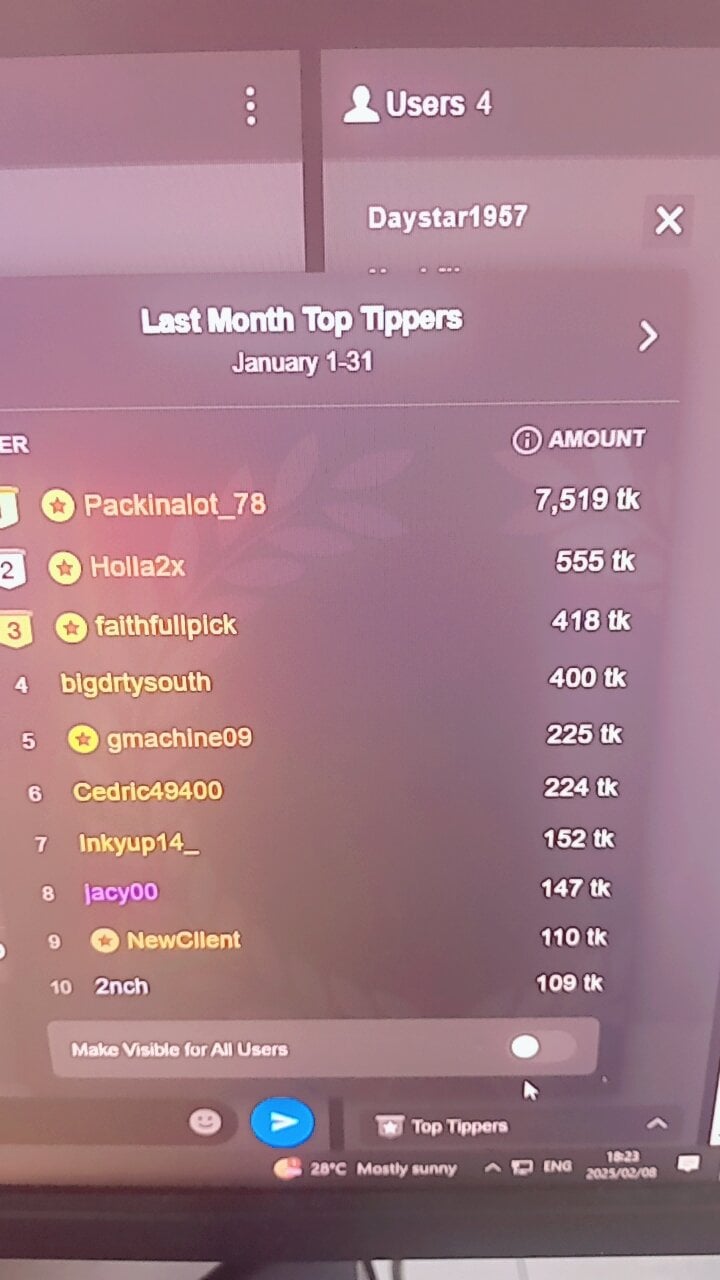Select gmachine09 in the tippers list
The image size is (720, 1280).
178,739
